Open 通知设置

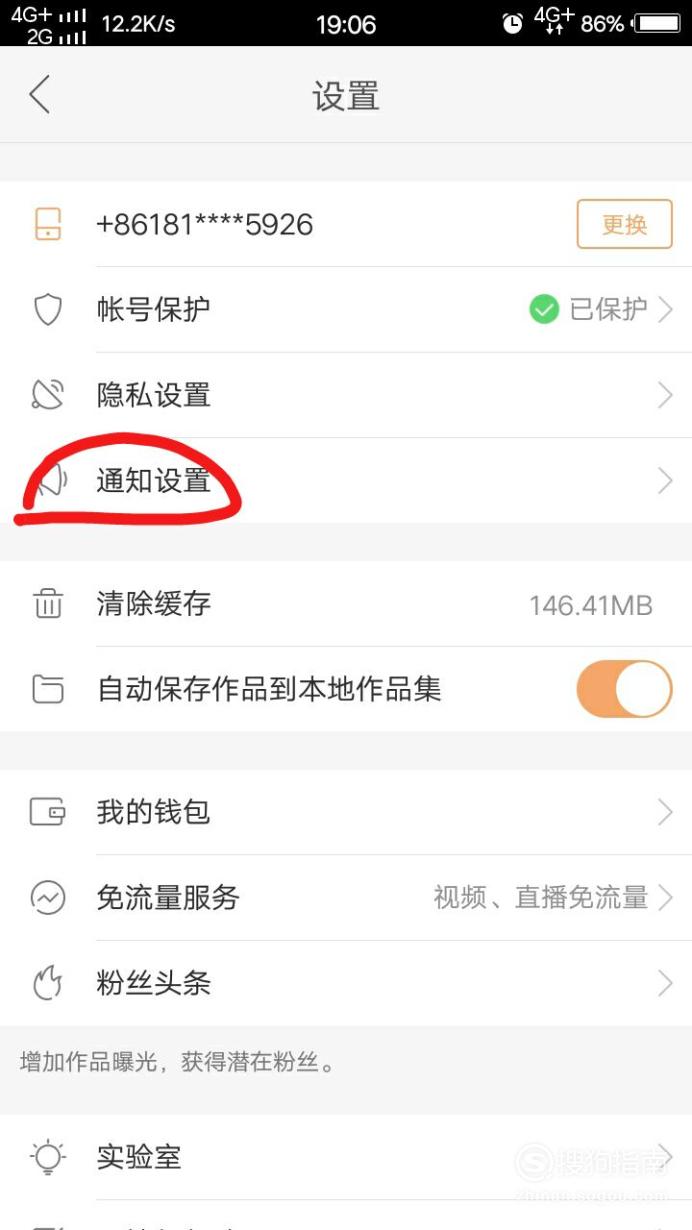pos(346,481)
